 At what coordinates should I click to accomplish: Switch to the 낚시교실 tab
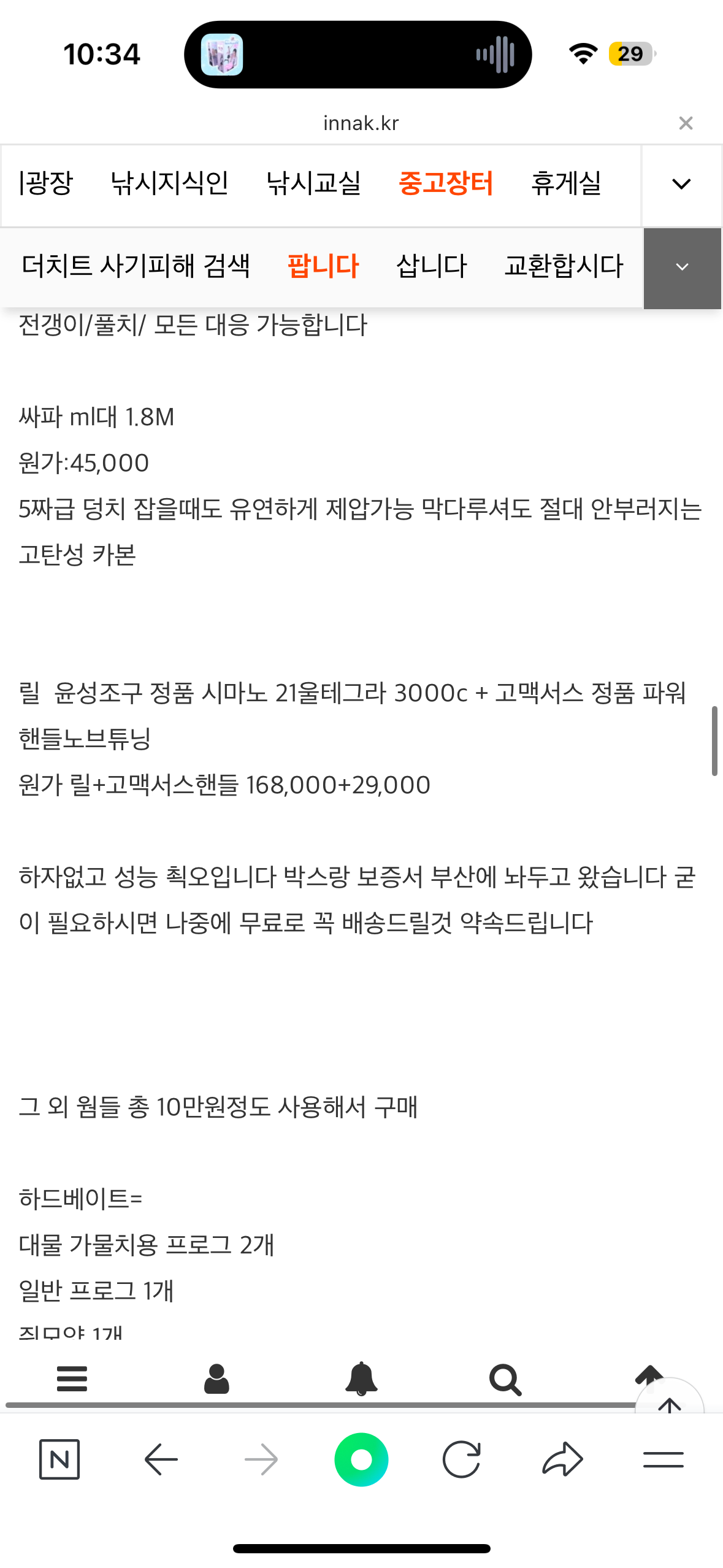point(313,183)
